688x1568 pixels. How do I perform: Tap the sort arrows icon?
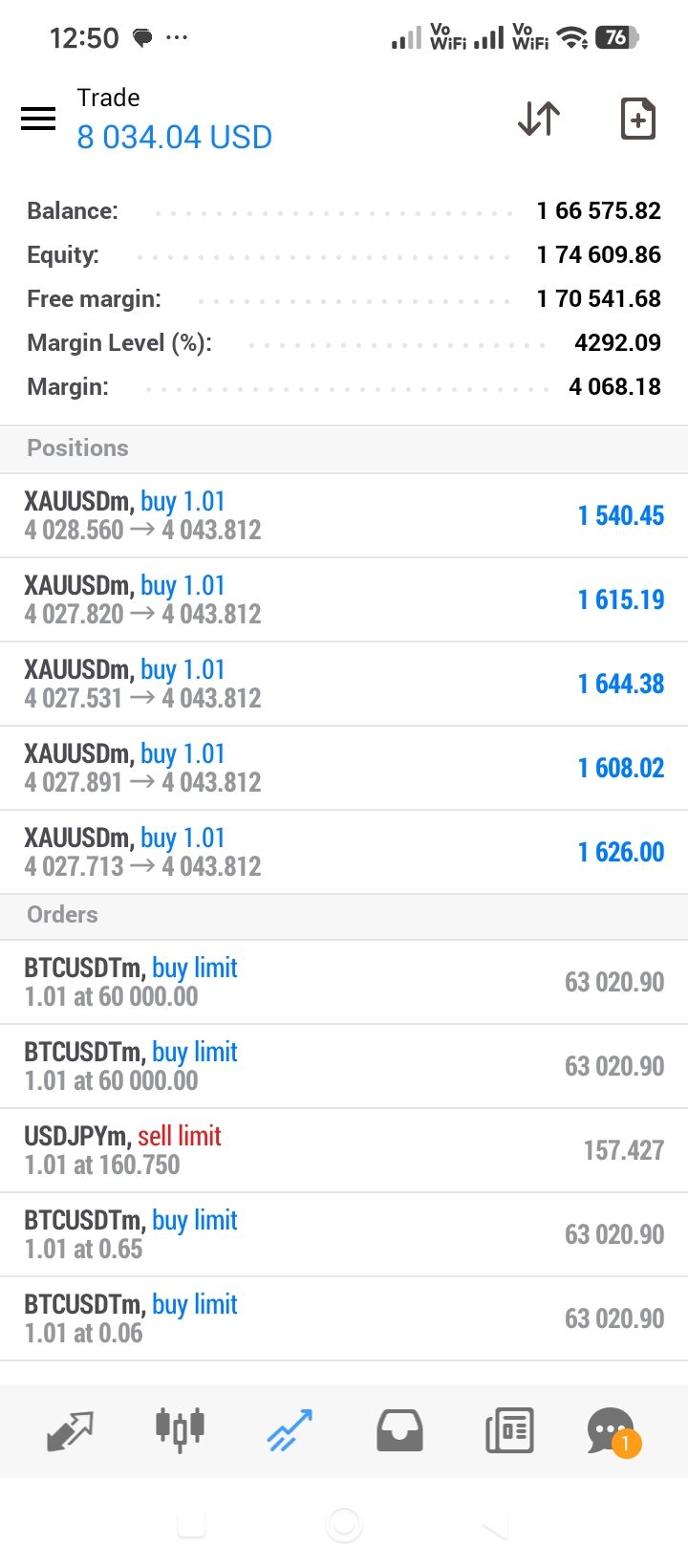(539, 119)
